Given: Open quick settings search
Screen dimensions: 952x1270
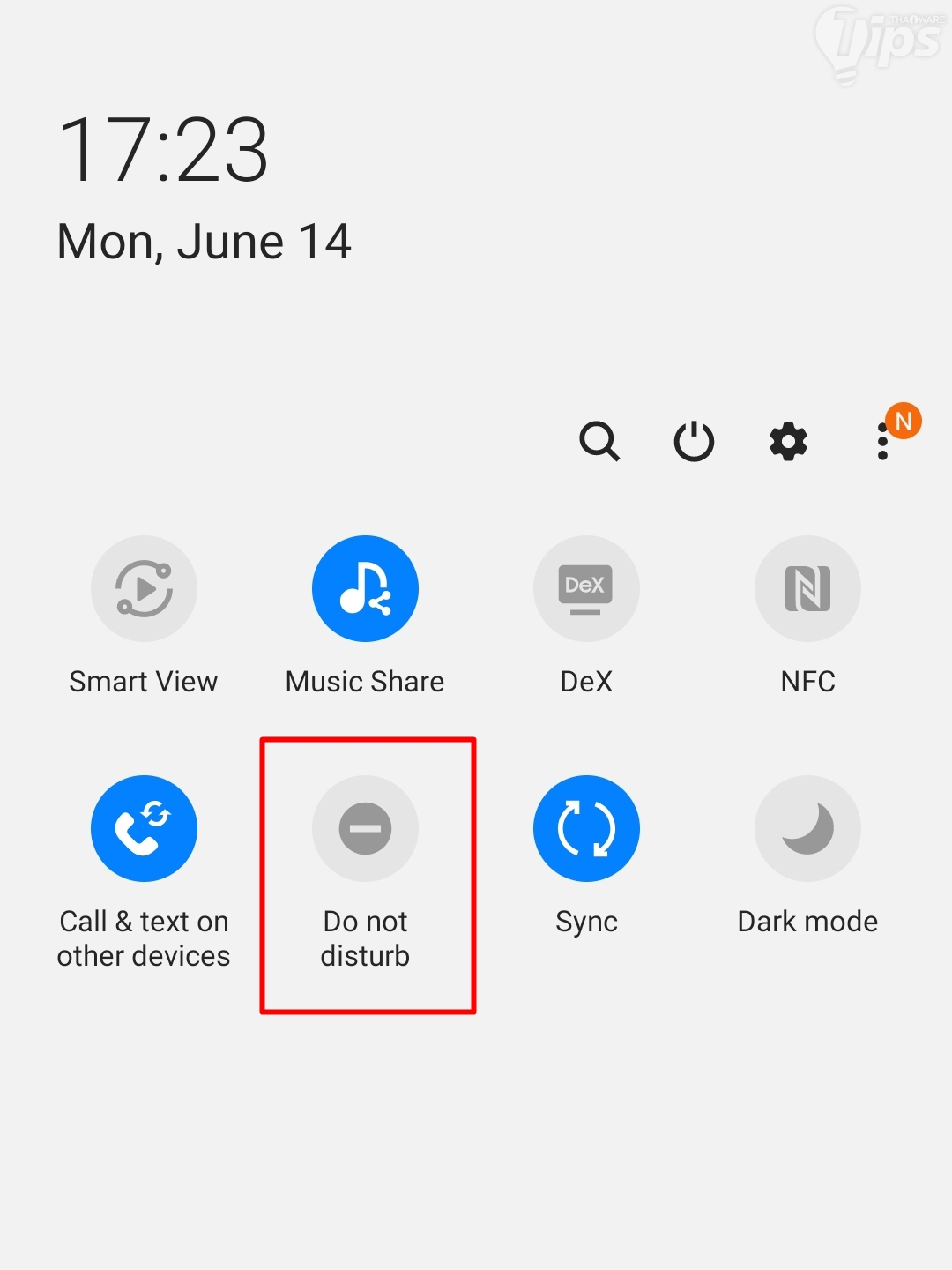Looking at the screenshot, I should pos(599,441).
